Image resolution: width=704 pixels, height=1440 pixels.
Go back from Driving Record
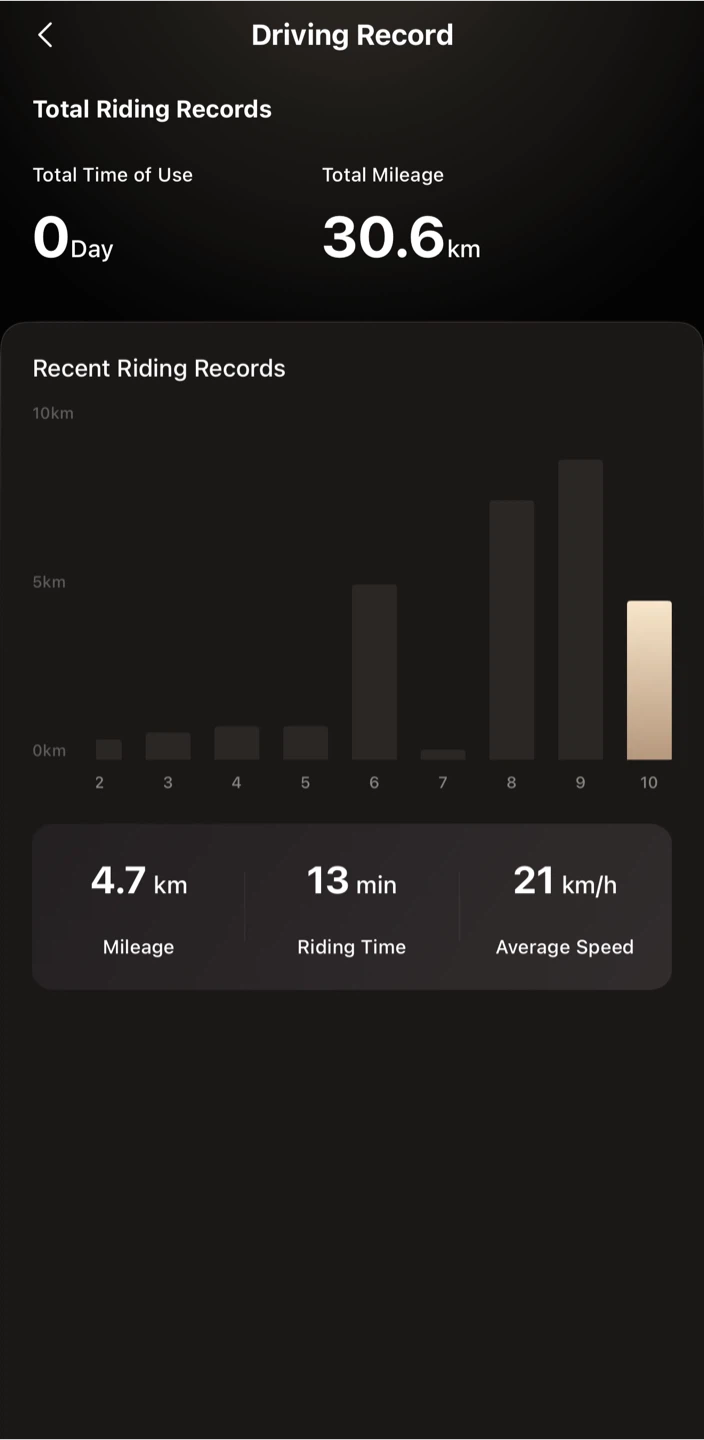(44, 35)
